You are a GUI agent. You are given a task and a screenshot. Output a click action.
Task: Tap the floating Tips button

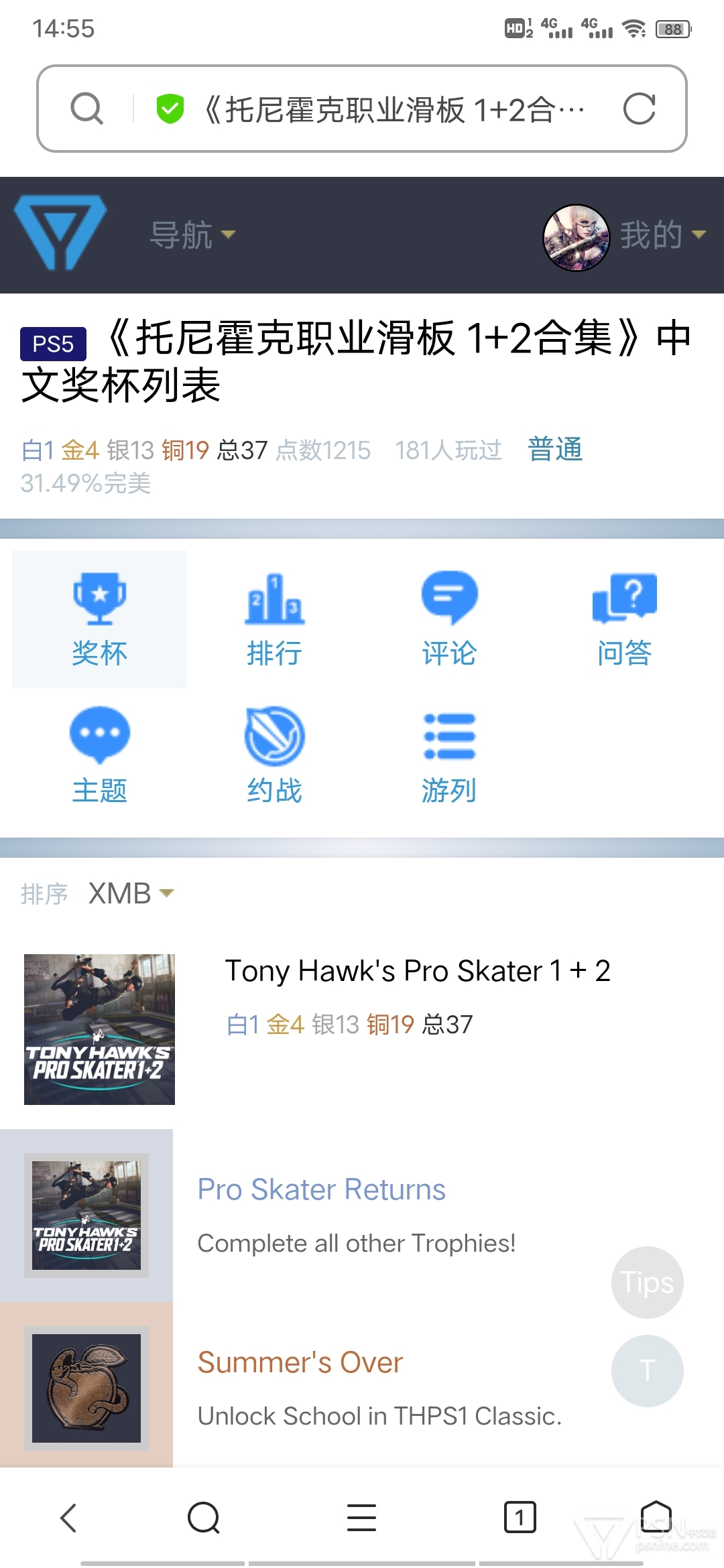tap(648, 1283)
